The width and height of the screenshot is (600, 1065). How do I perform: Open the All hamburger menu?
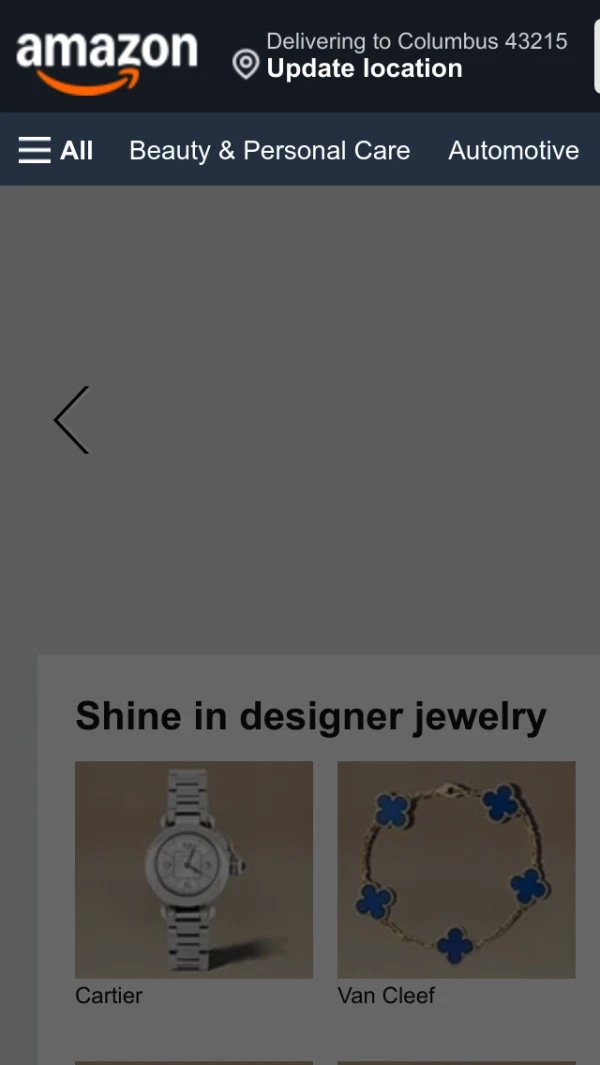coord(56,150)
